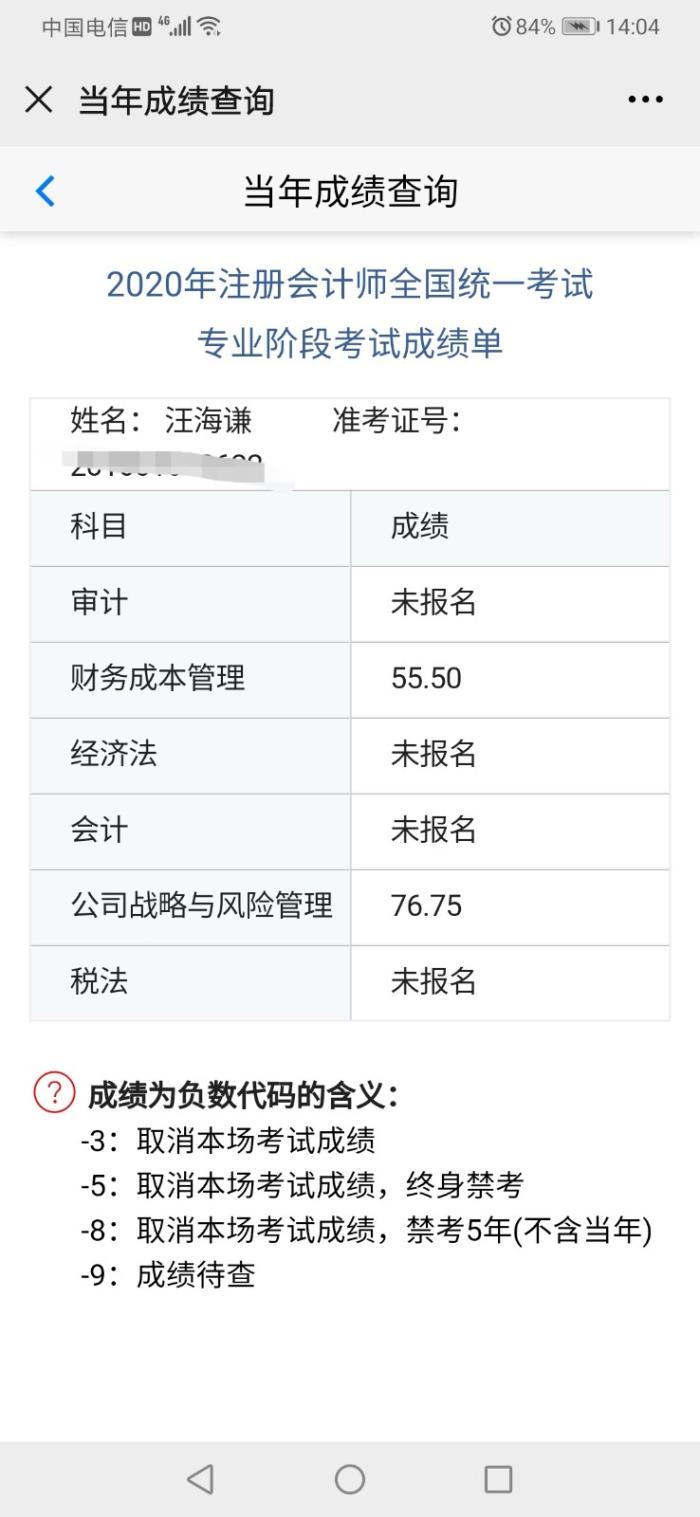Close the 当年成绩查询 web page
The image size is (700, 1517).
[38, 100]
